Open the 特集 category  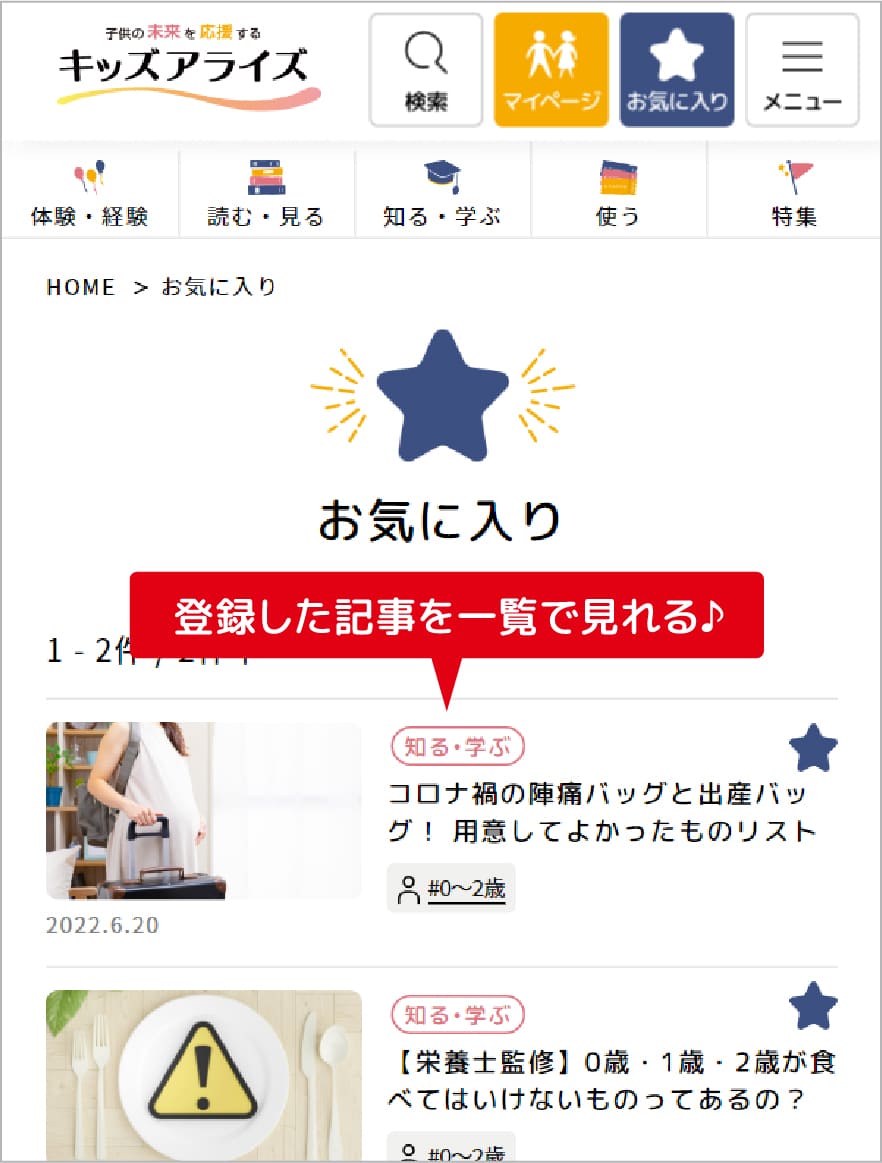[794, 191]
